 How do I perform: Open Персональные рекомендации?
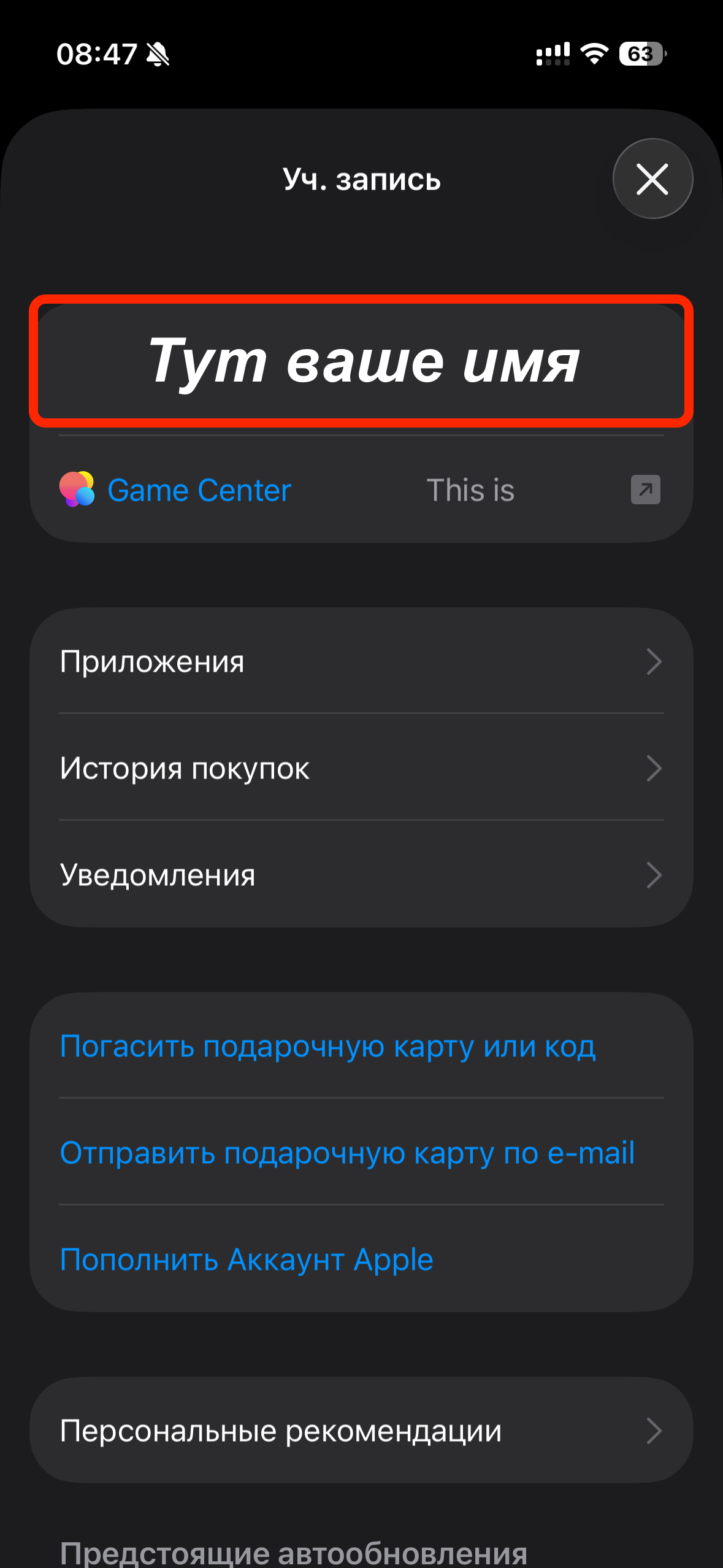(361, 1431)
